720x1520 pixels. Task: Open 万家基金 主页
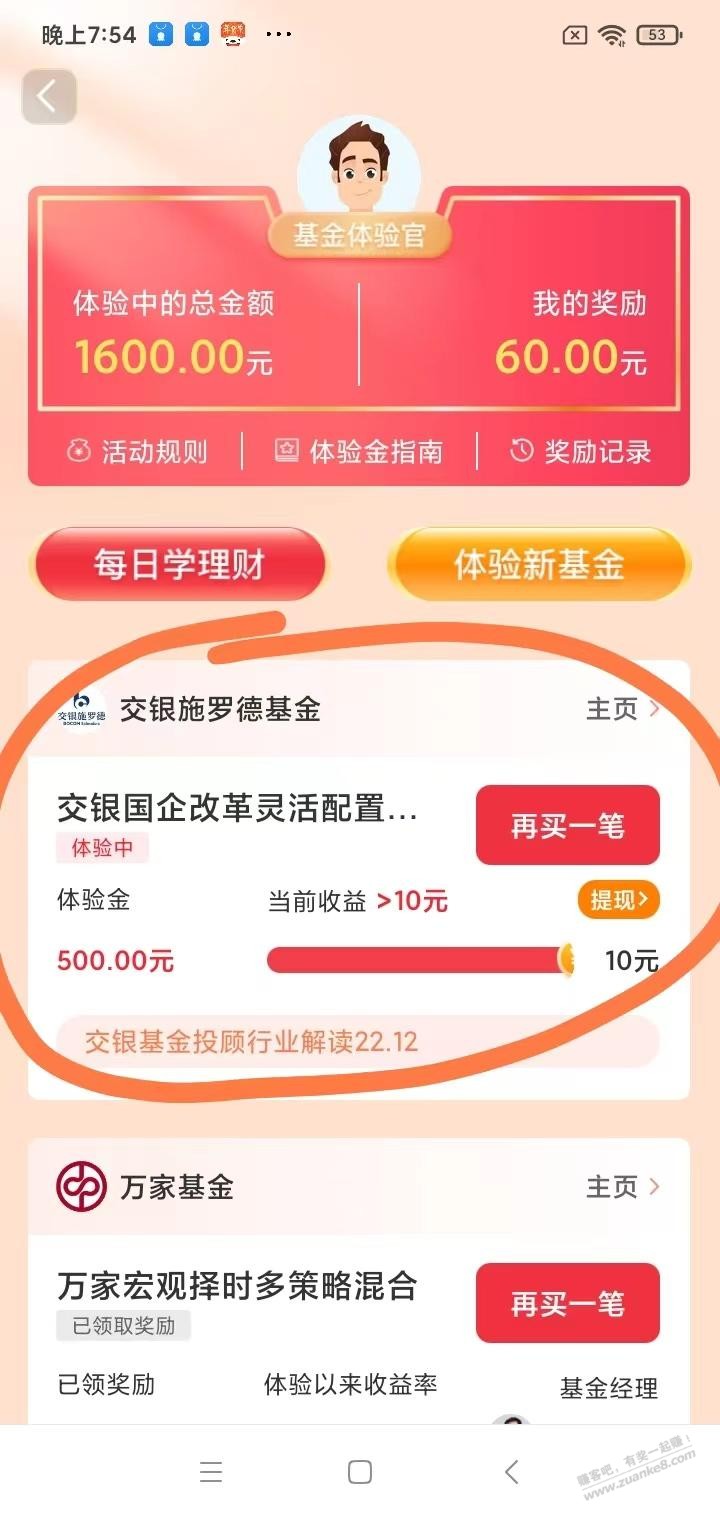pos(623,1187)
